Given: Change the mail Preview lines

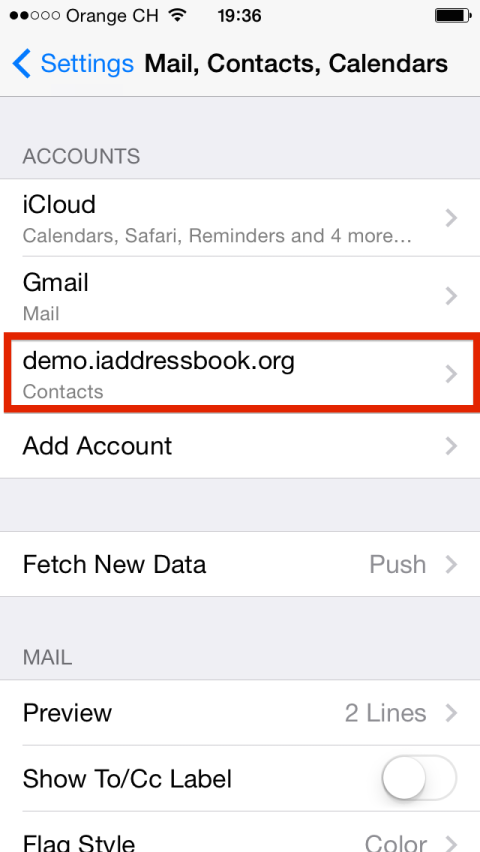Looking at the screenshot, I should pyautogui.click(x=240, y=712).
